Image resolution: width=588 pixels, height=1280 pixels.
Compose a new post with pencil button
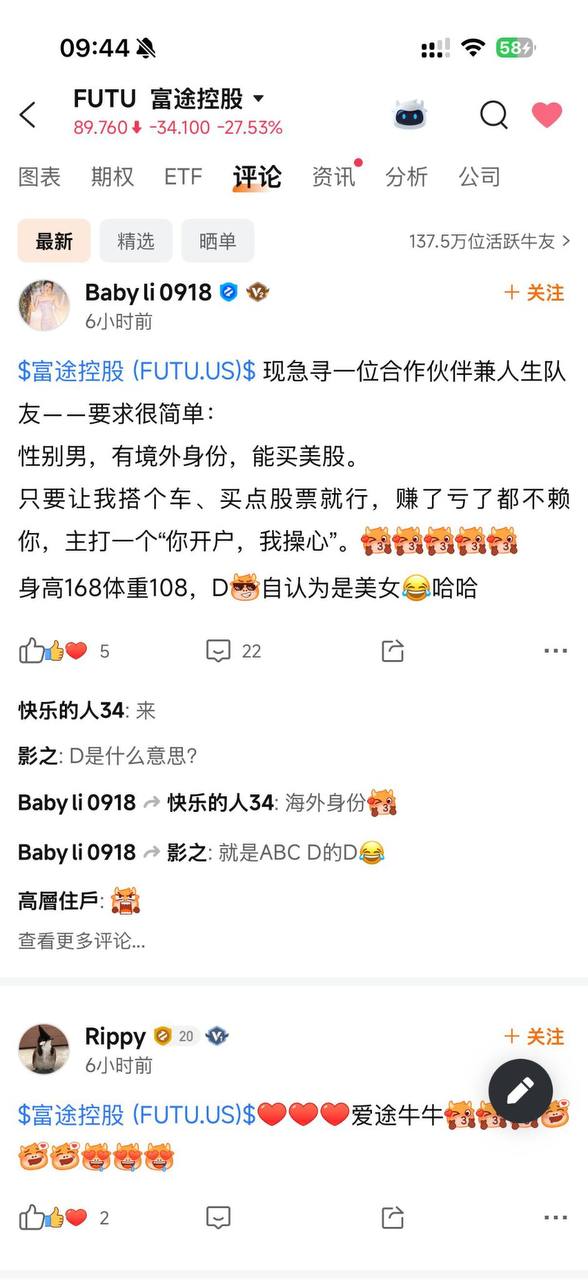[521, 1091]
